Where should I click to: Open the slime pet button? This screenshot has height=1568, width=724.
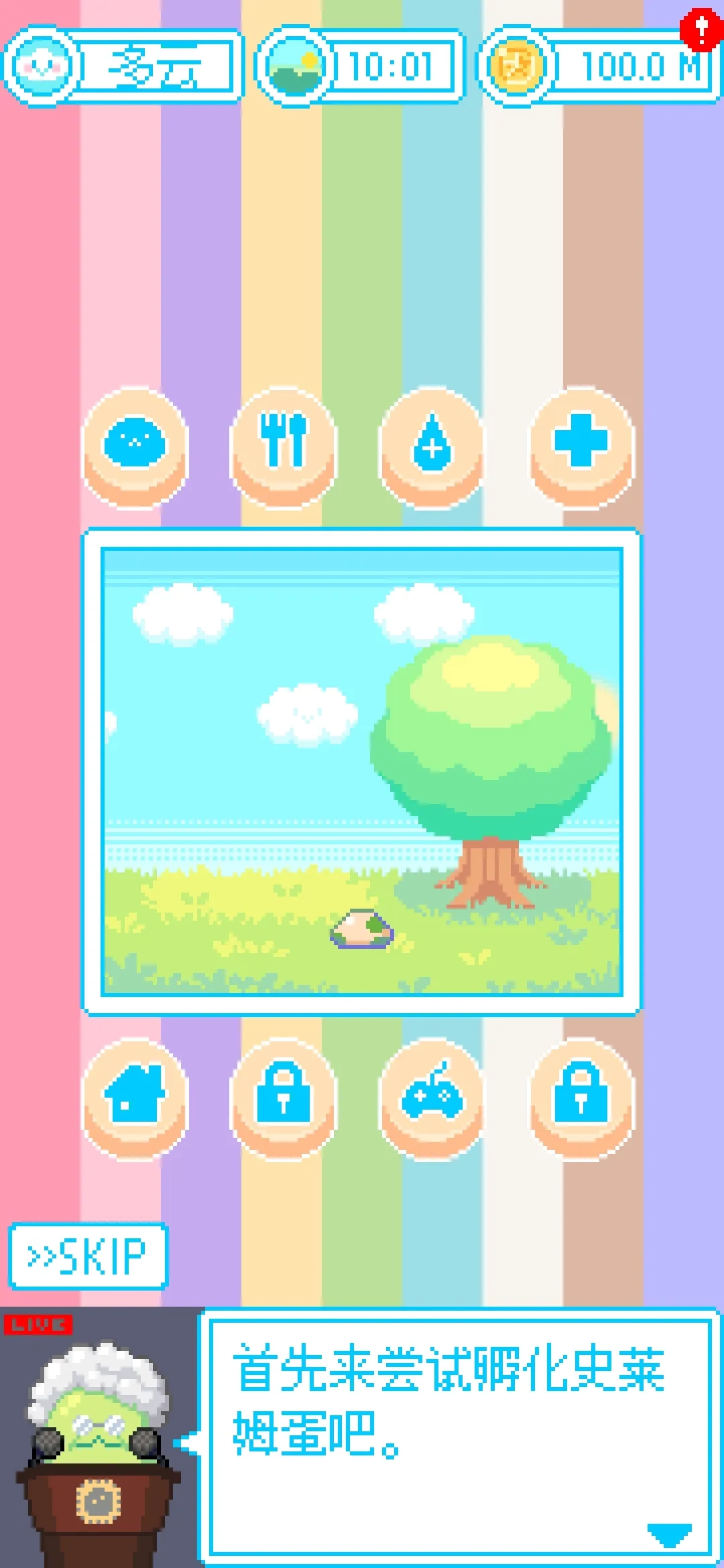pos(135,444)
